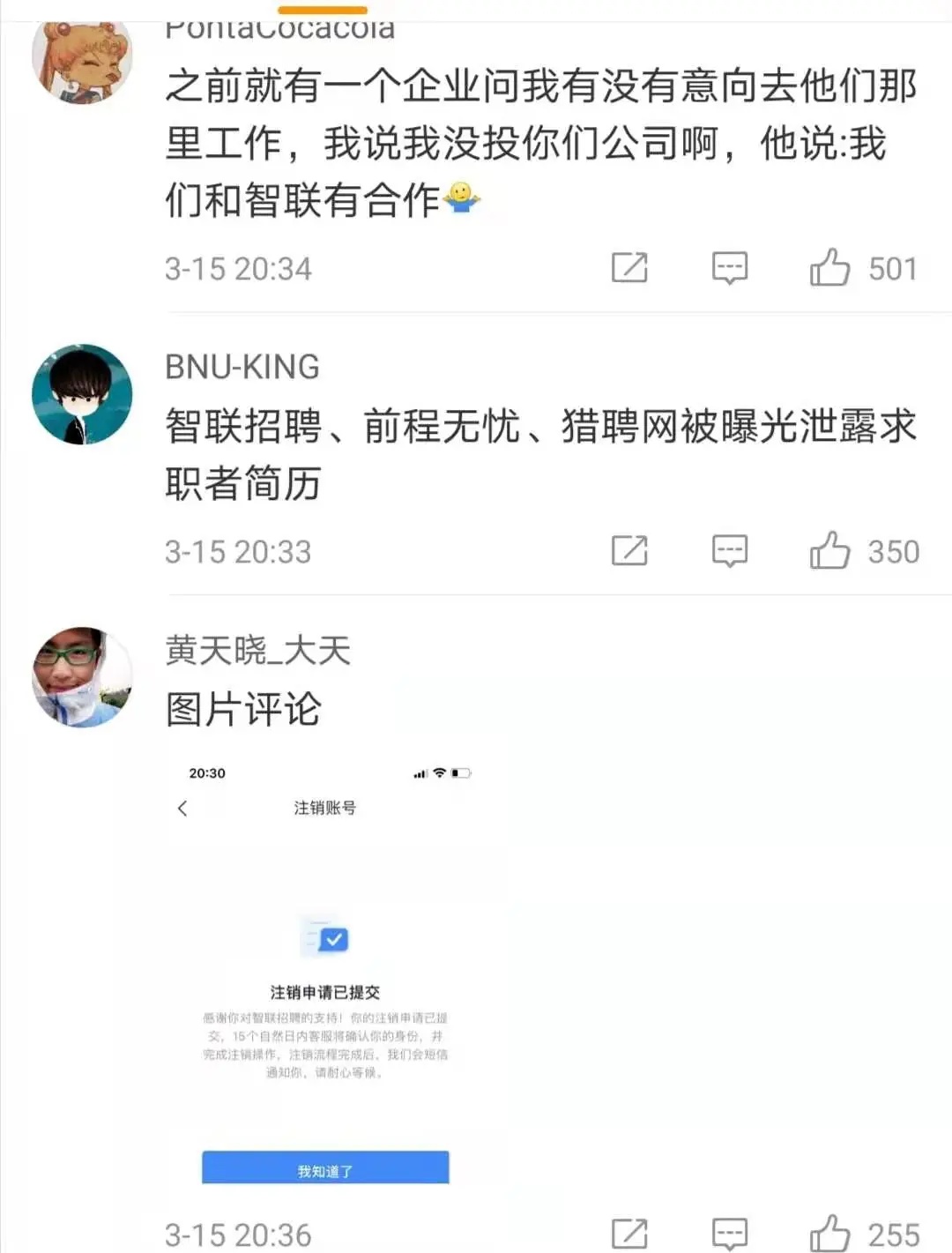Open BNU-KING's profile avatar
Screen dimensions: 952x1253
tap(82, 394)
